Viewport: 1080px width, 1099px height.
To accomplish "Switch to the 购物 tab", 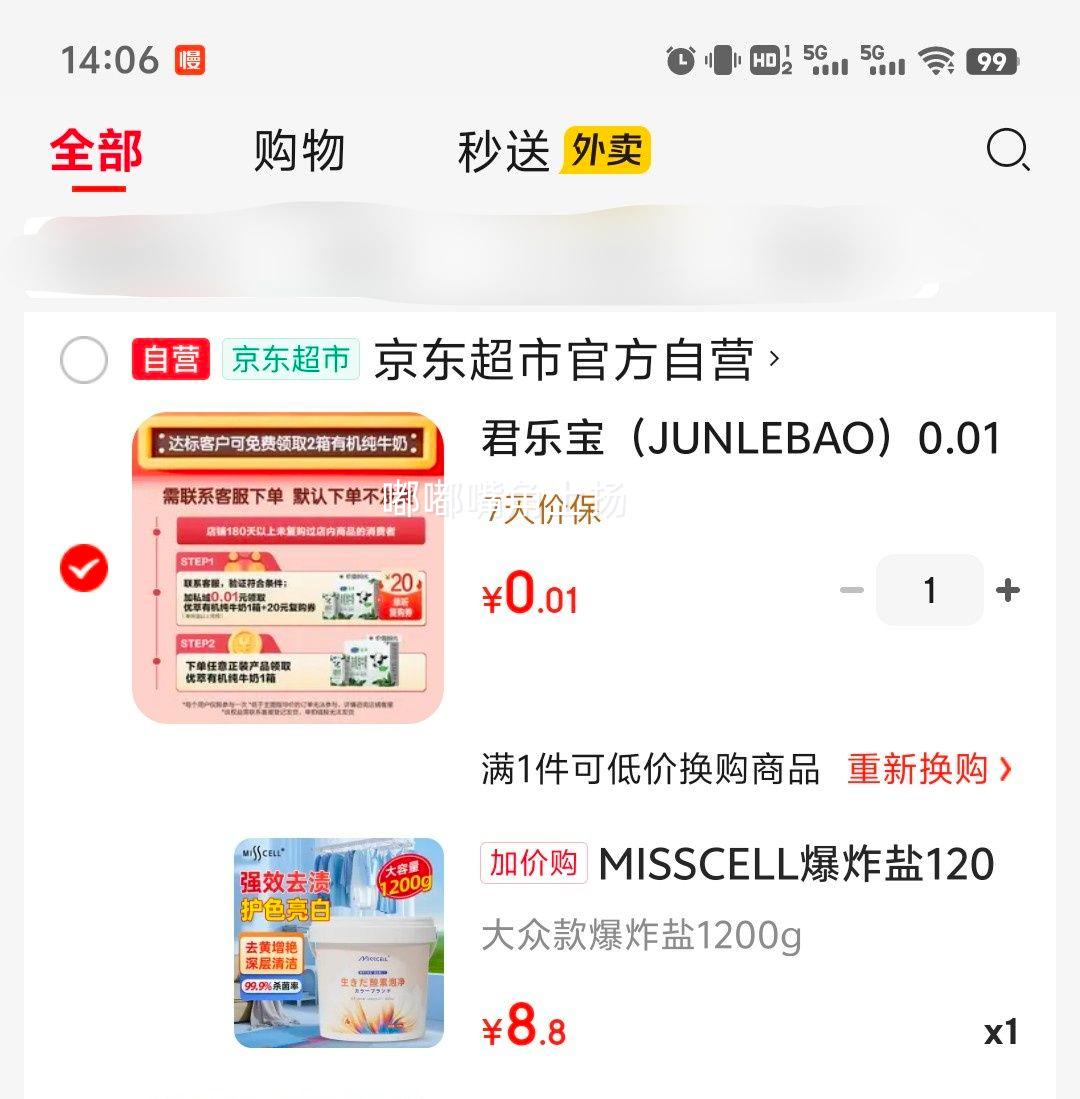I will pyautogui.click(x=300, y=151).
